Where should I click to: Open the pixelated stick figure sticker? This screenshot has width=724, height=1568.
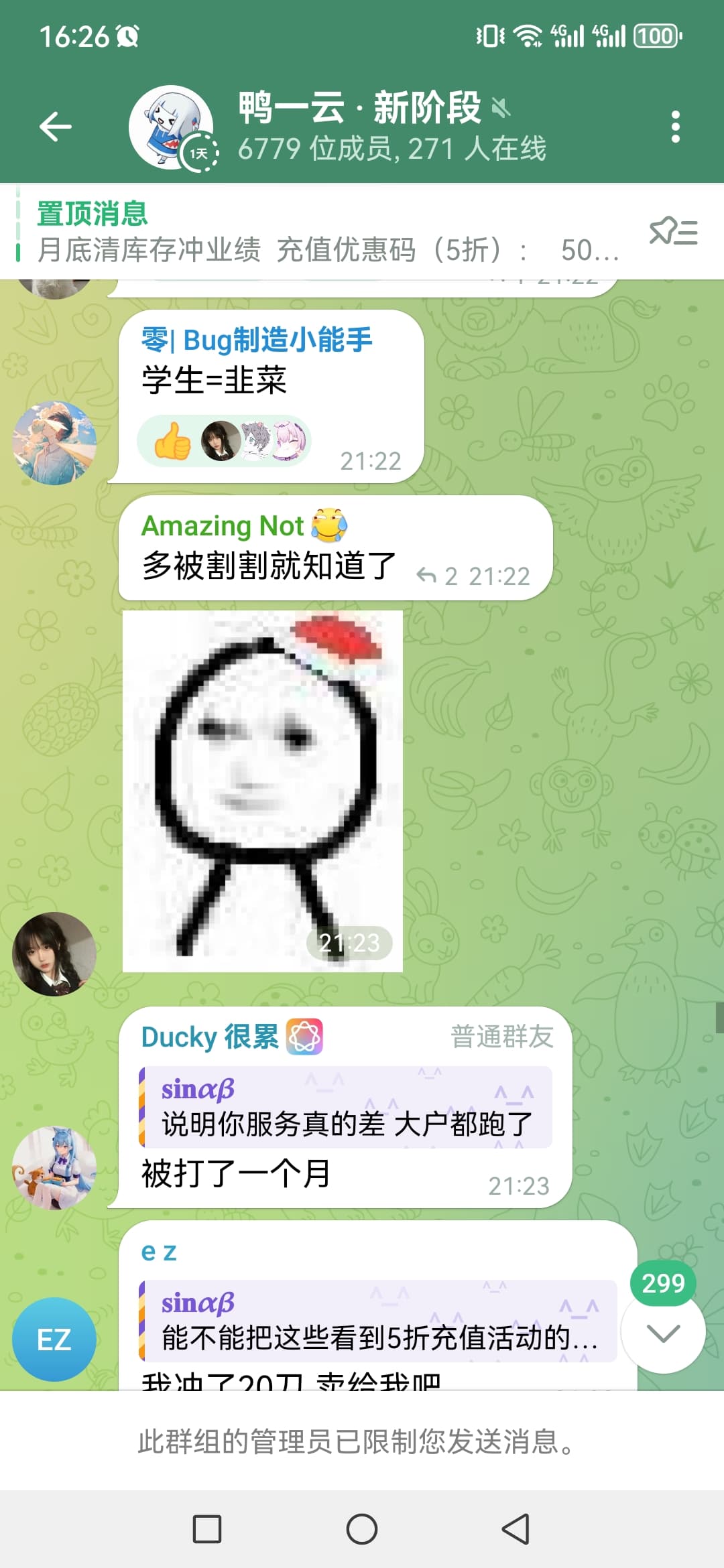(262, 791)
